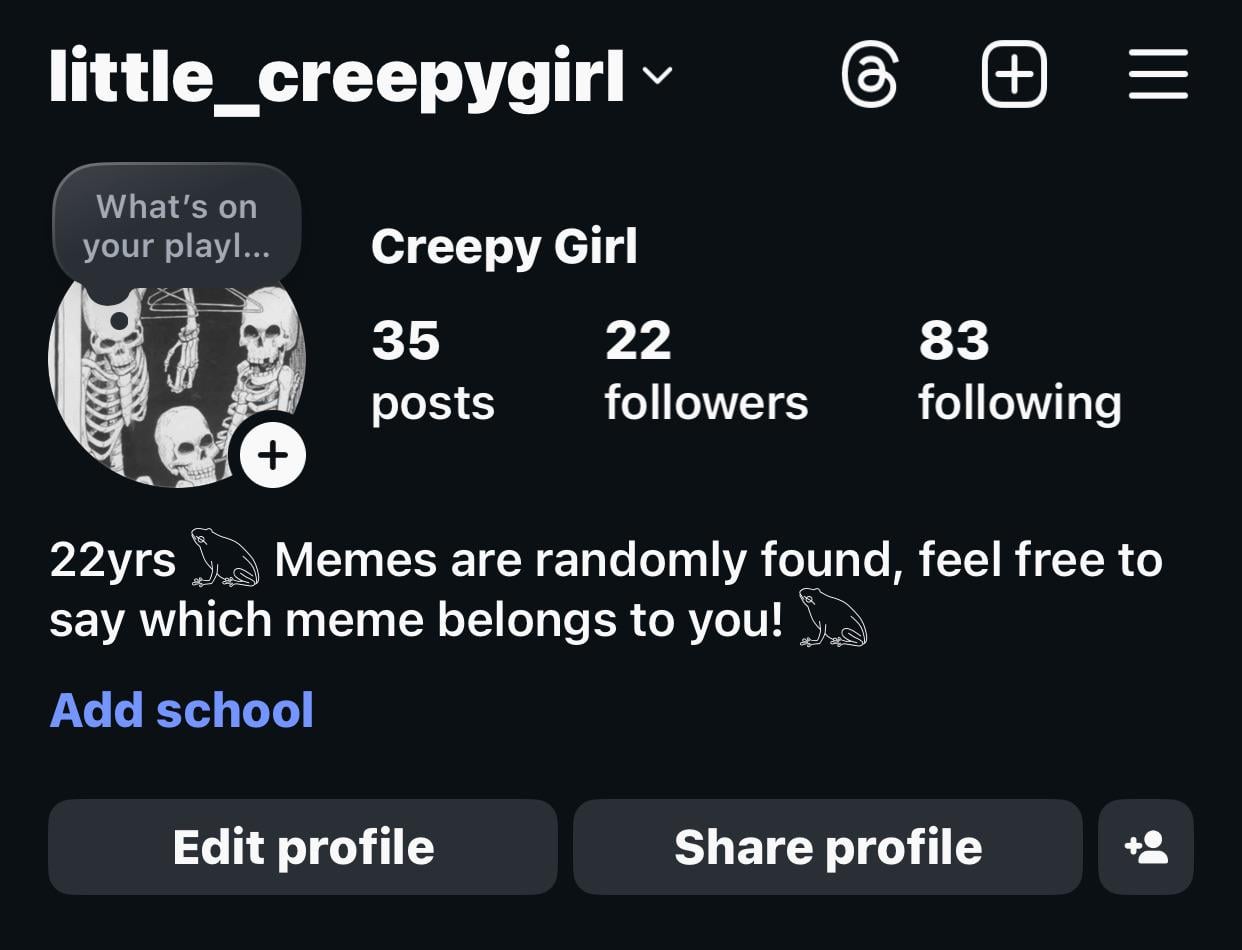View the 35 posts
Viewport: 1242px width, 950px height.
click(432, 370)
